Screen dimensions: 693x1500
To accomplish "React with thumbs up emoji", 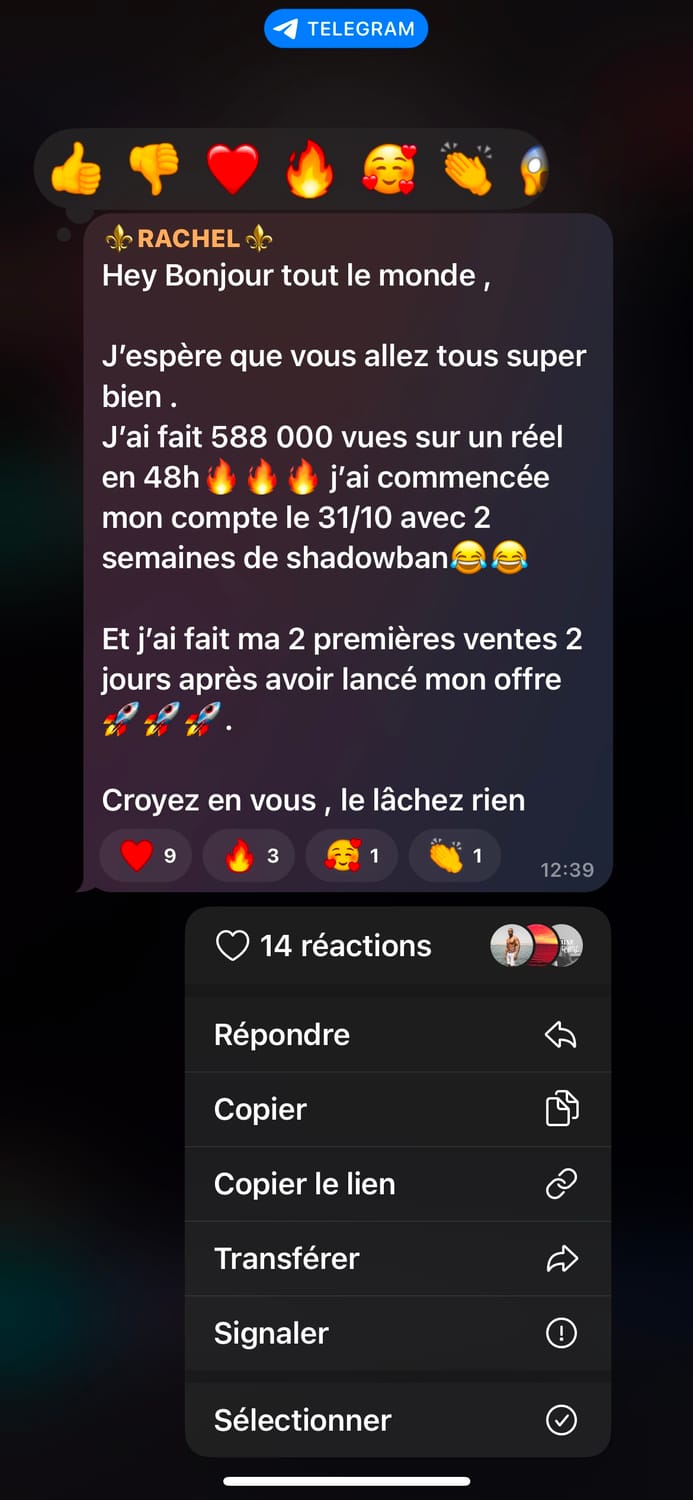I will pos(76,168).
